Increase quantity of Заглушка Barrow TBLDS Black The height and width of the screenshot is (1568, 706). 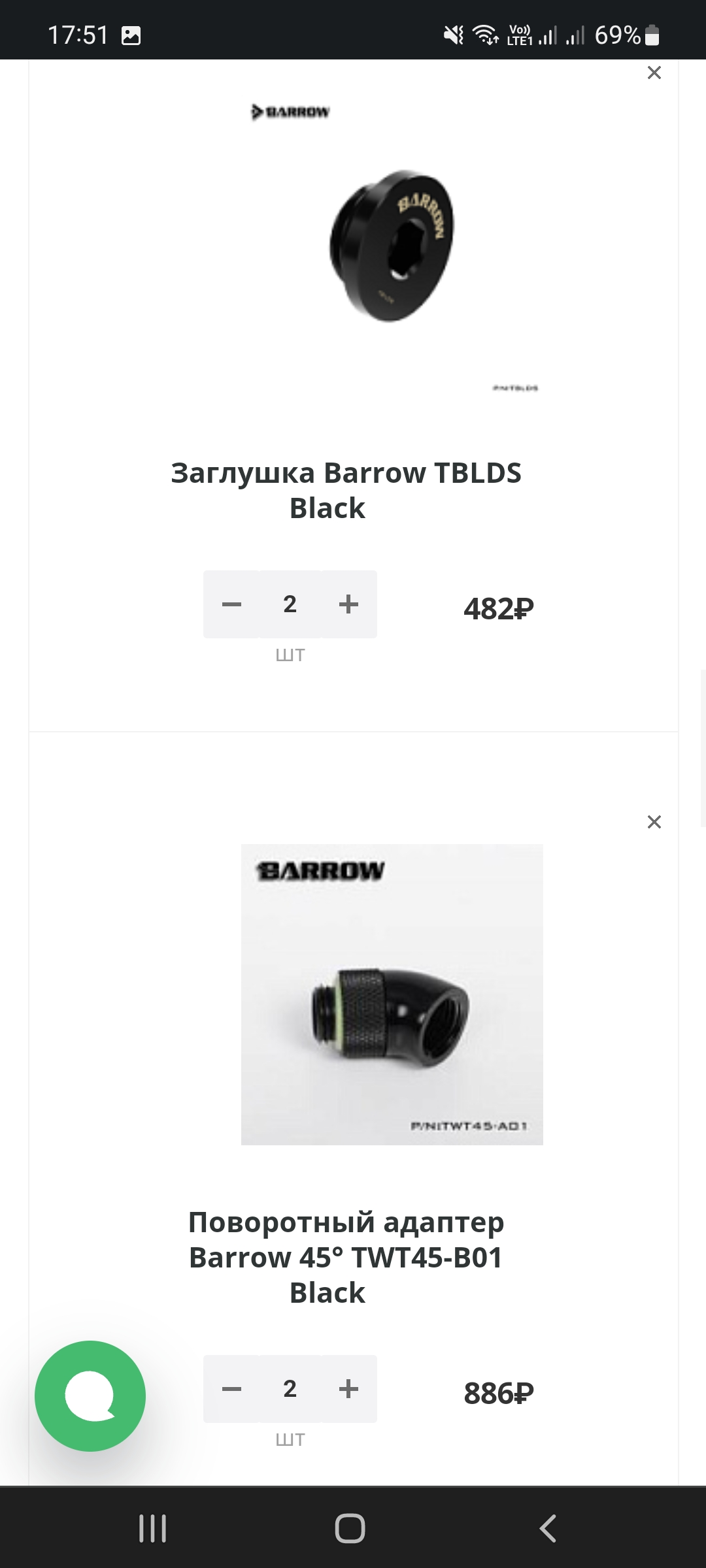pos(348,604)
